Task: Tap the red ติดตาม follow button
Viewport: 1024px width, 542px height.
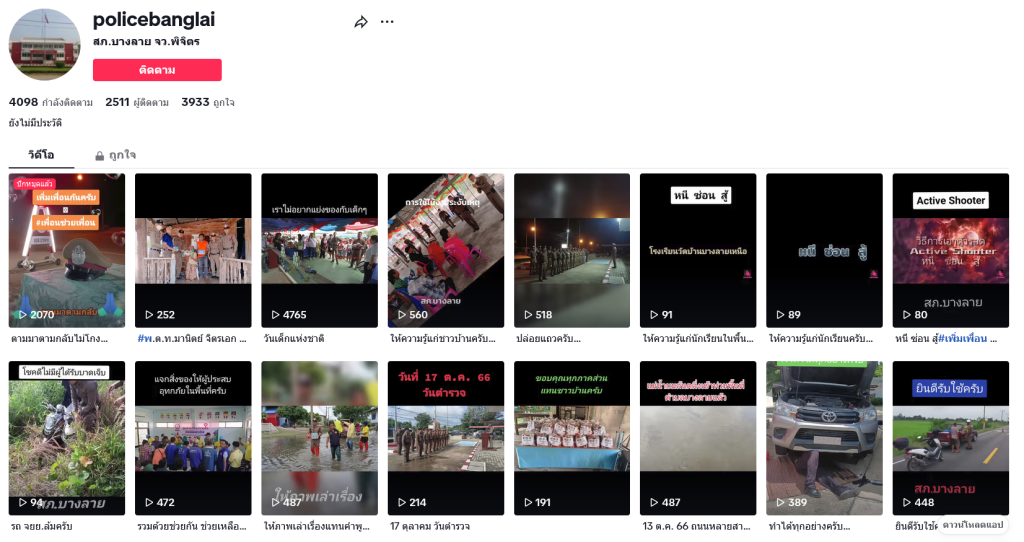Action: coord(157,70)
